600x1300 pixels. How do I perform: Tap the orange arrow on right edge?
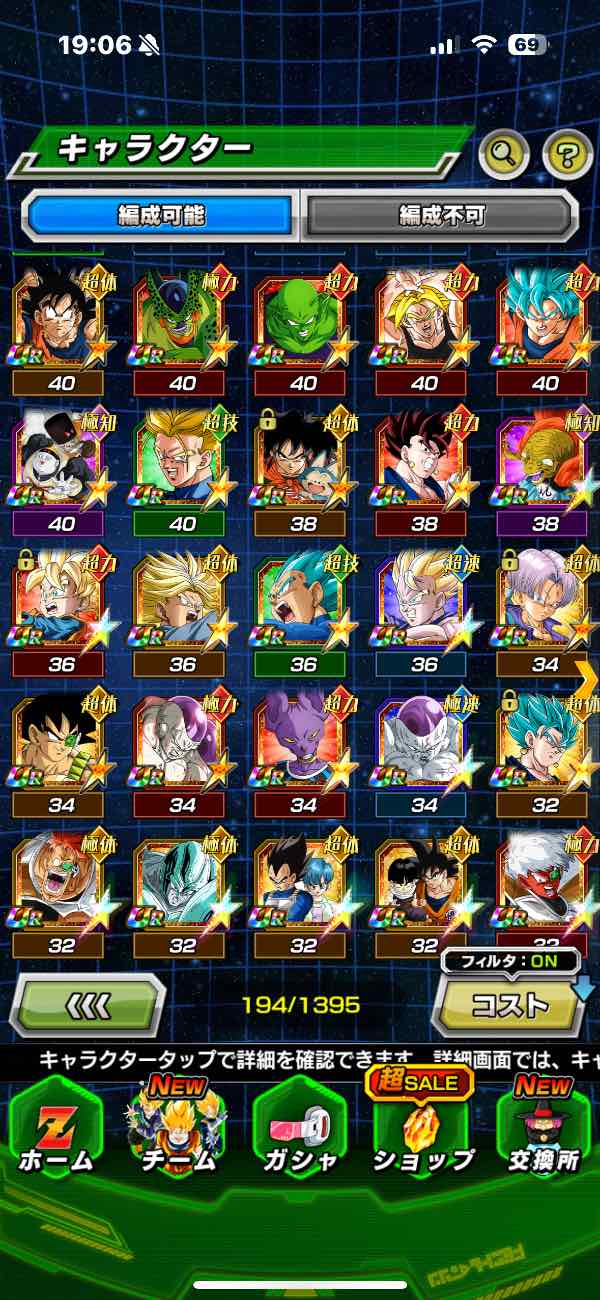(587, 680)
